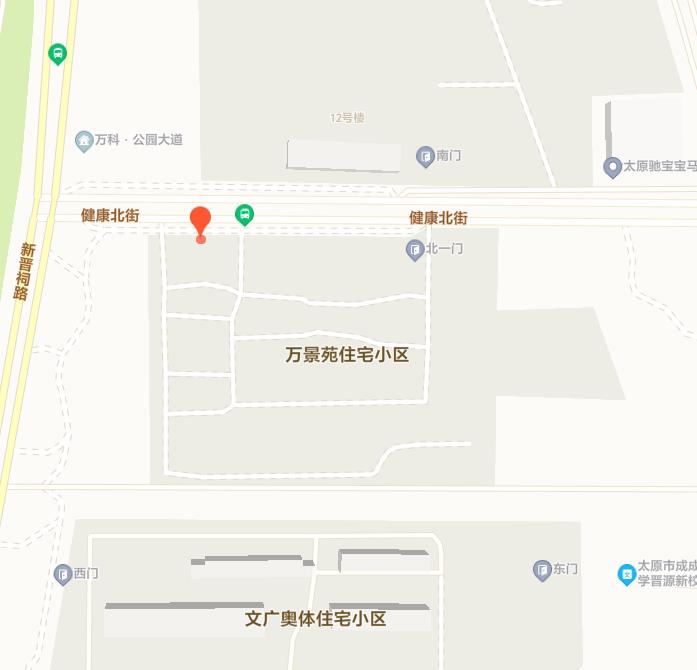Select the bus stop on 新晋祠路
The height and width of the screenshot is (670, 697).
coord(58,54)
